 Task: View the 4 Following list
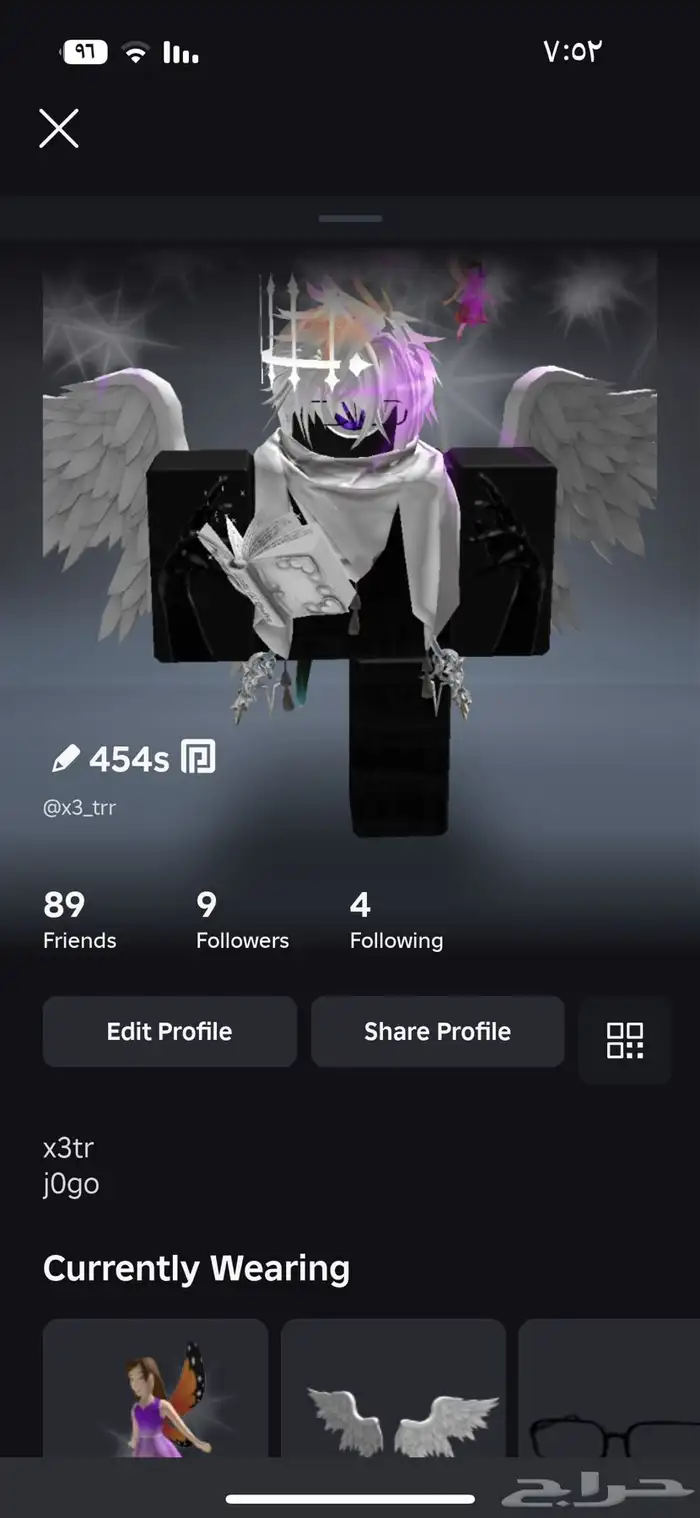point(396,920)
